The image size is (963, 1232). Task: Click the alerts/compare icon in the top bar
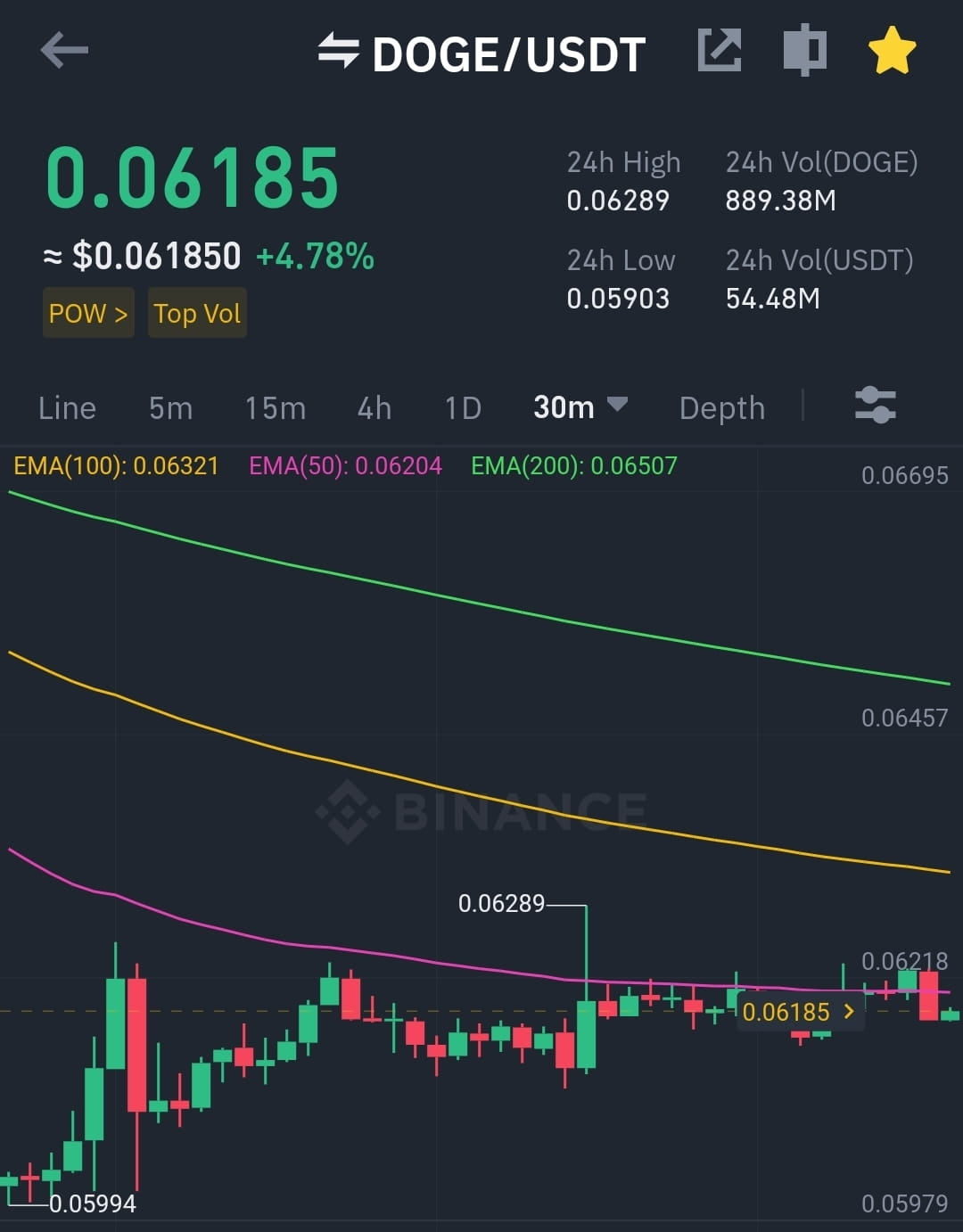(805, 51)
